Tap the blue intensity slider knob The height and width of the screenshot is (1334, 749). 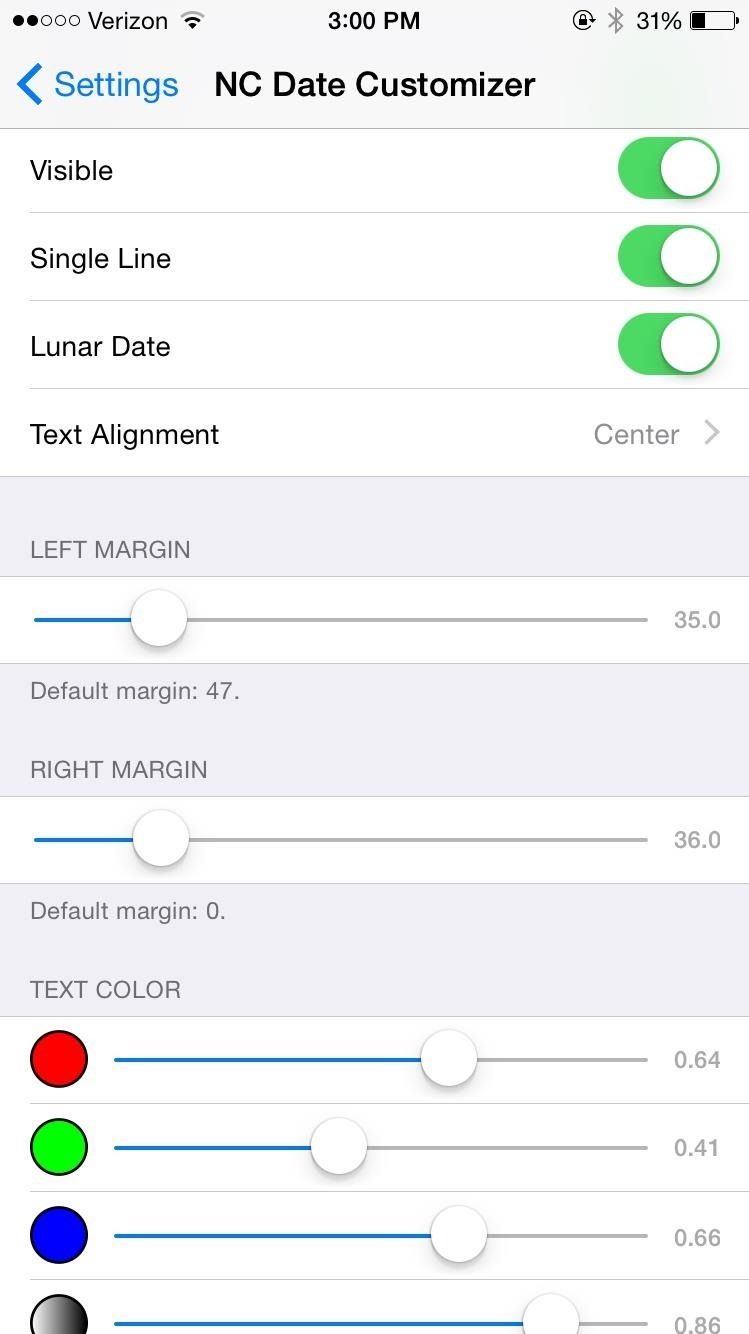(x=457, y=1234)
